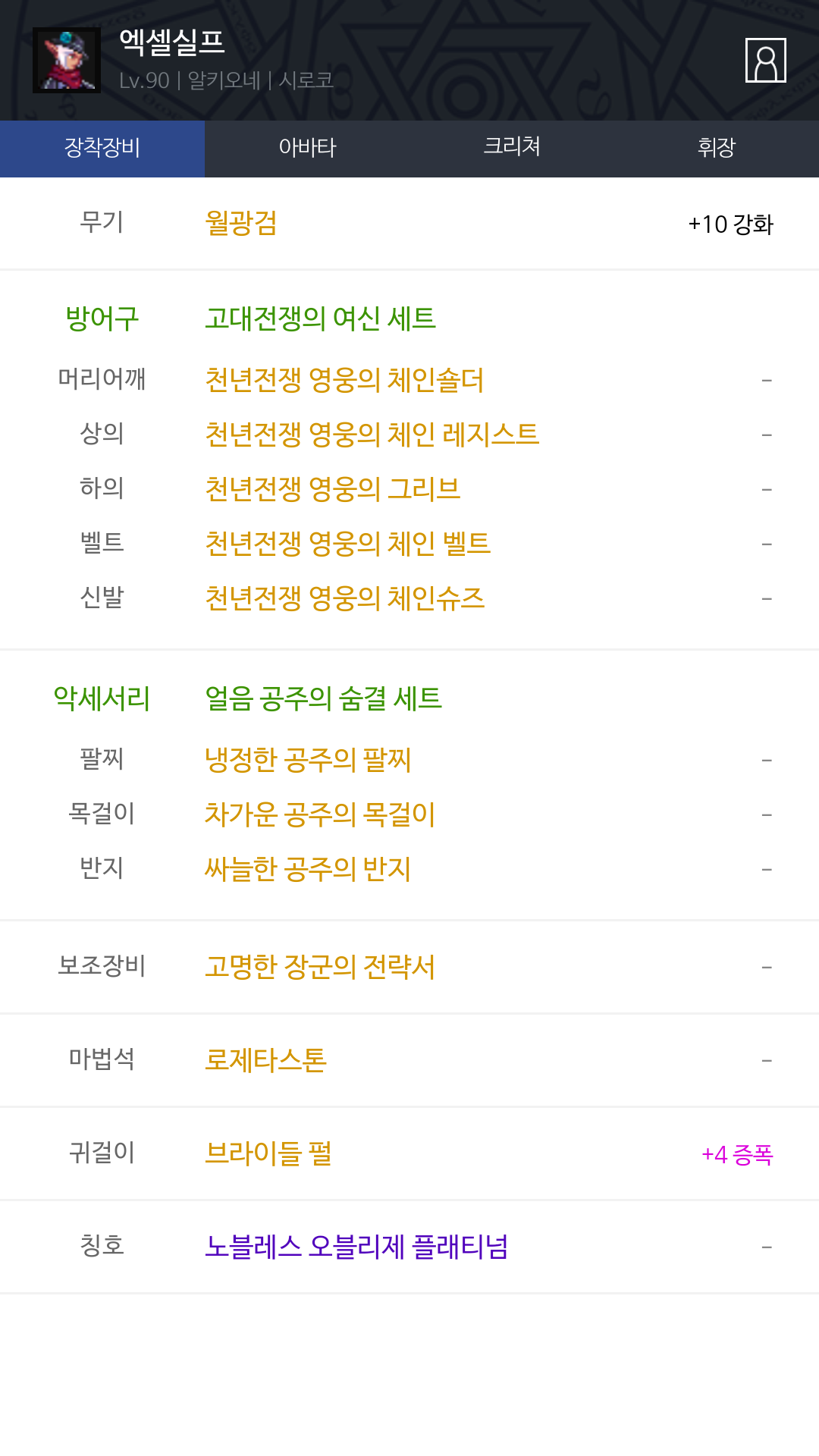The image size is (819, 1456).
Task: Open 천년전쟁 영웅의 체인슈즈 item
Action: (344, 598)
